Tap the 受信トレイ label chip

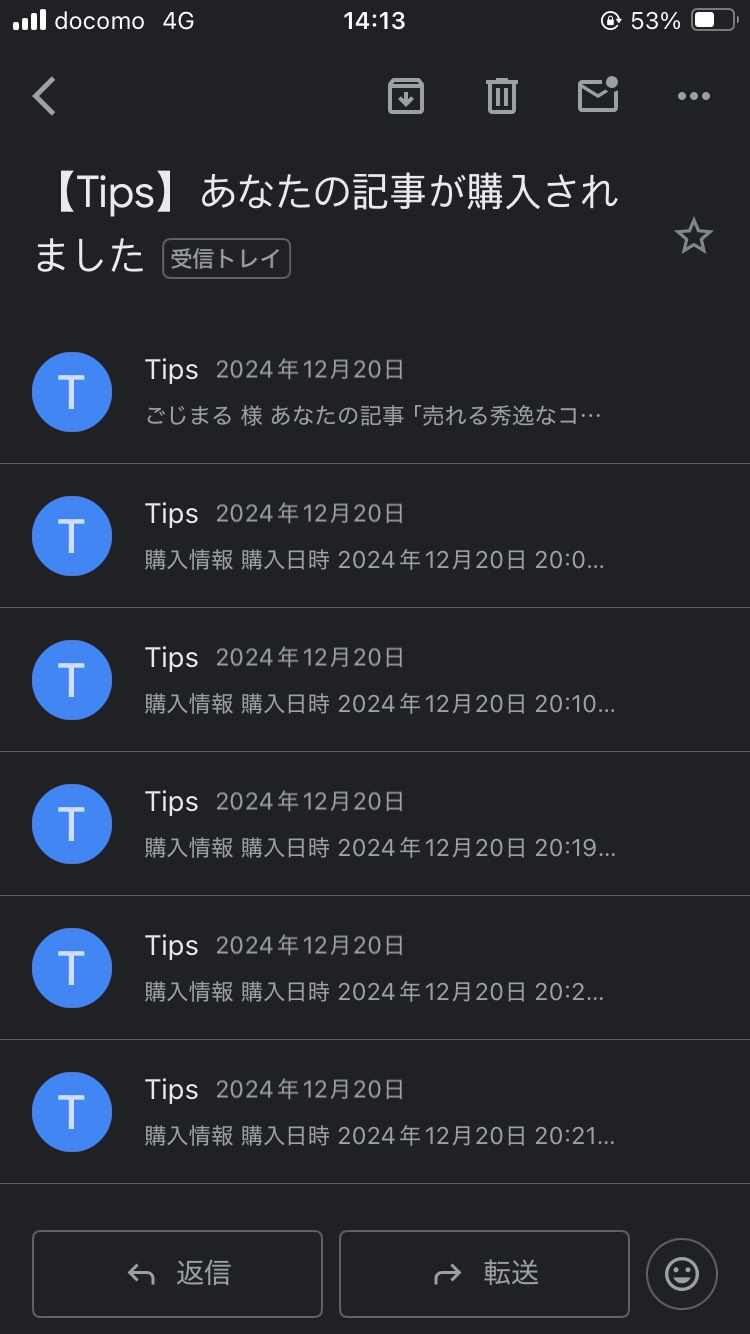tap(227, 258)
